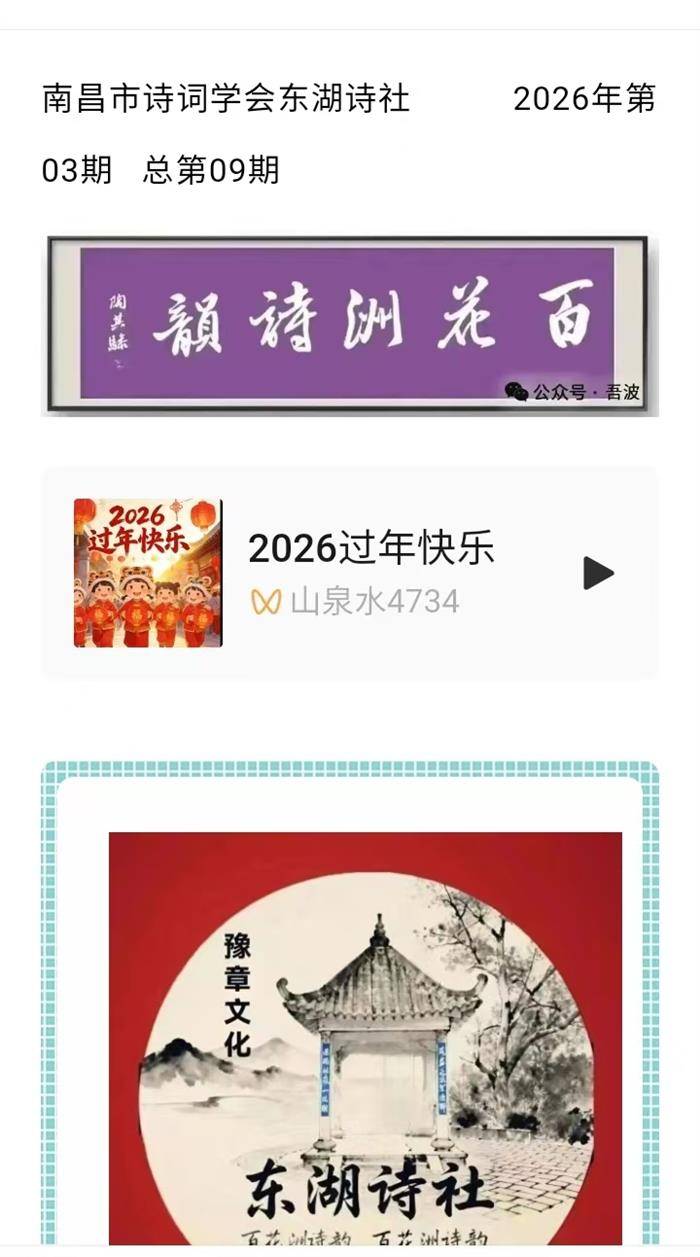The image size is (700, 1257).
Task: Open the 百花洲诗韵 banner image
Action: point(347,325)
